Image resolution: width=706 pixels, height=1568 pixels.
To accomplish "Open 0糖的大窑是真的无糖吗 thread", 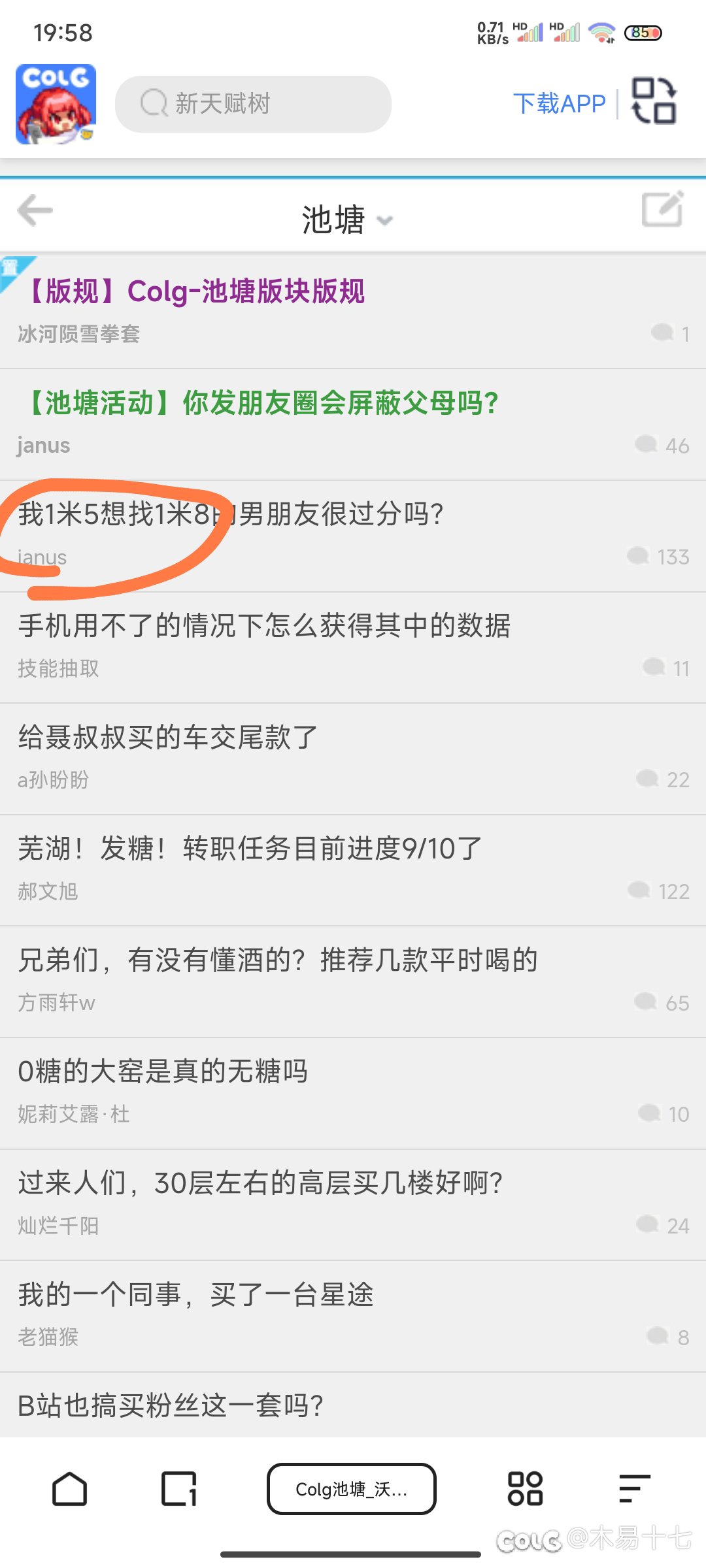I will click(x=353, y=1094).
